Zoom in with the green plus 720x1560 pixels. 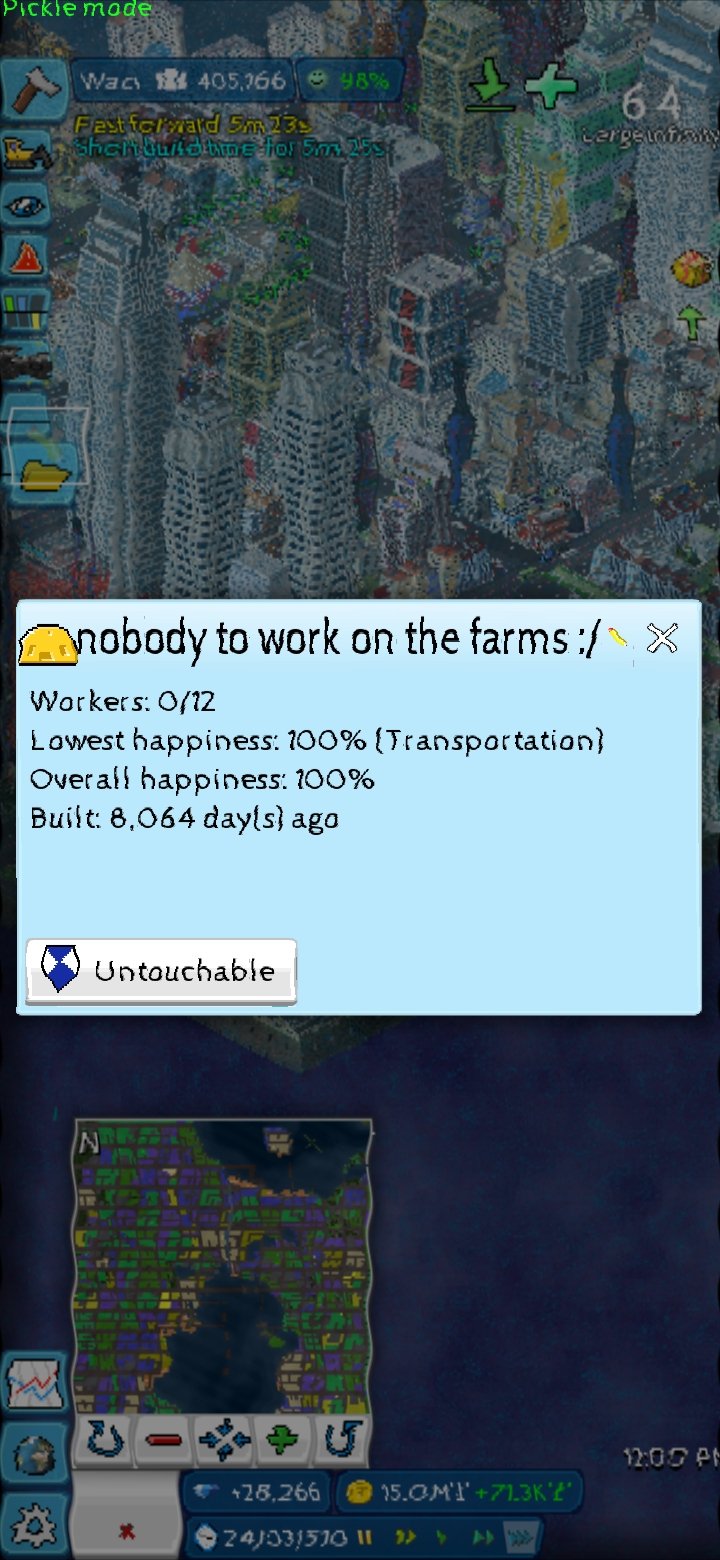pos(283,1440)
